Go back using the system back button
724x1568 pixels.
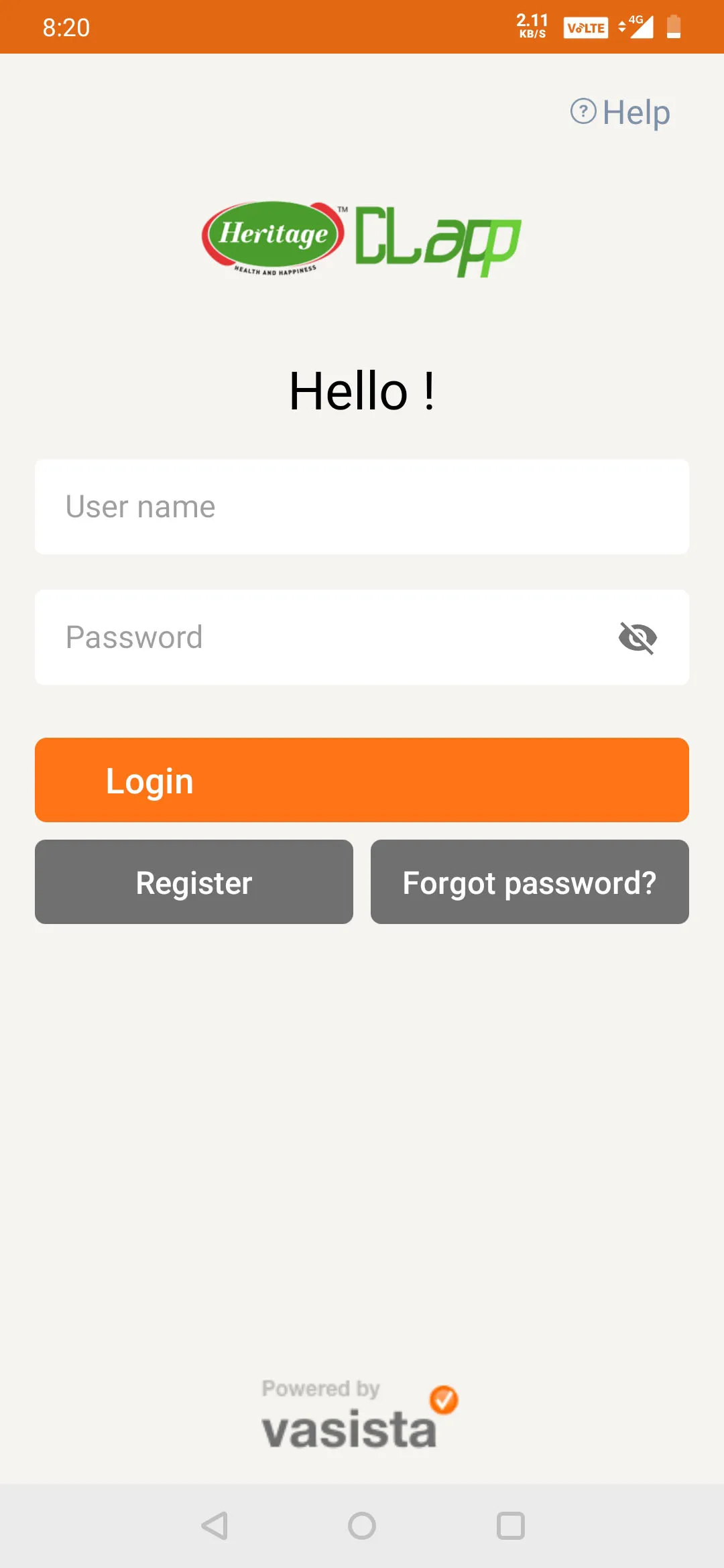click(215, 1526)
